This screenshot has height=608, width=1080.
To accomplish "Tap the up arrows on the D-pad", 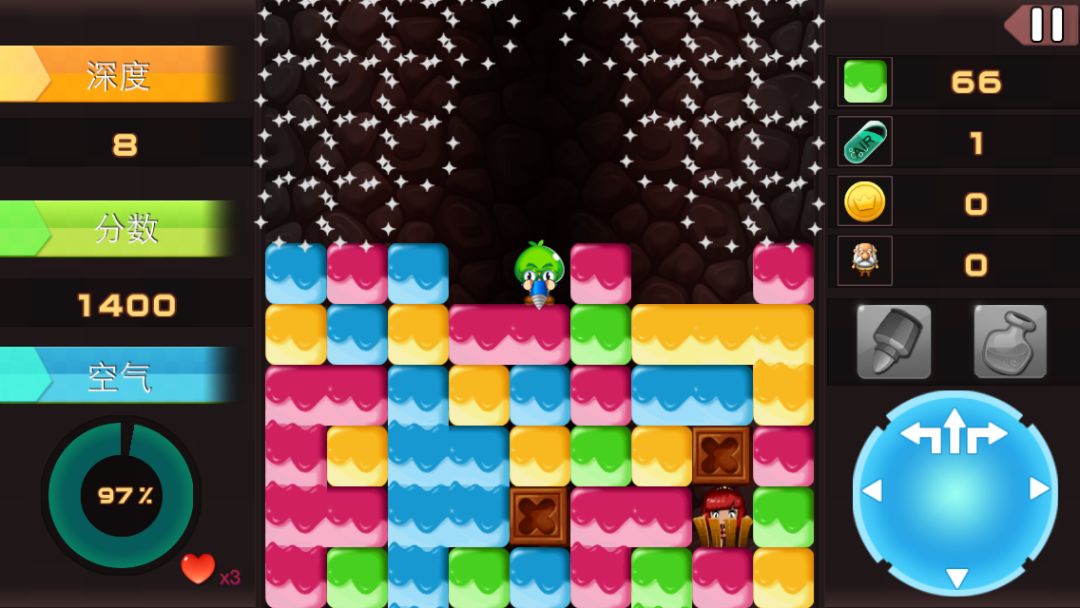I will (955, 432).
